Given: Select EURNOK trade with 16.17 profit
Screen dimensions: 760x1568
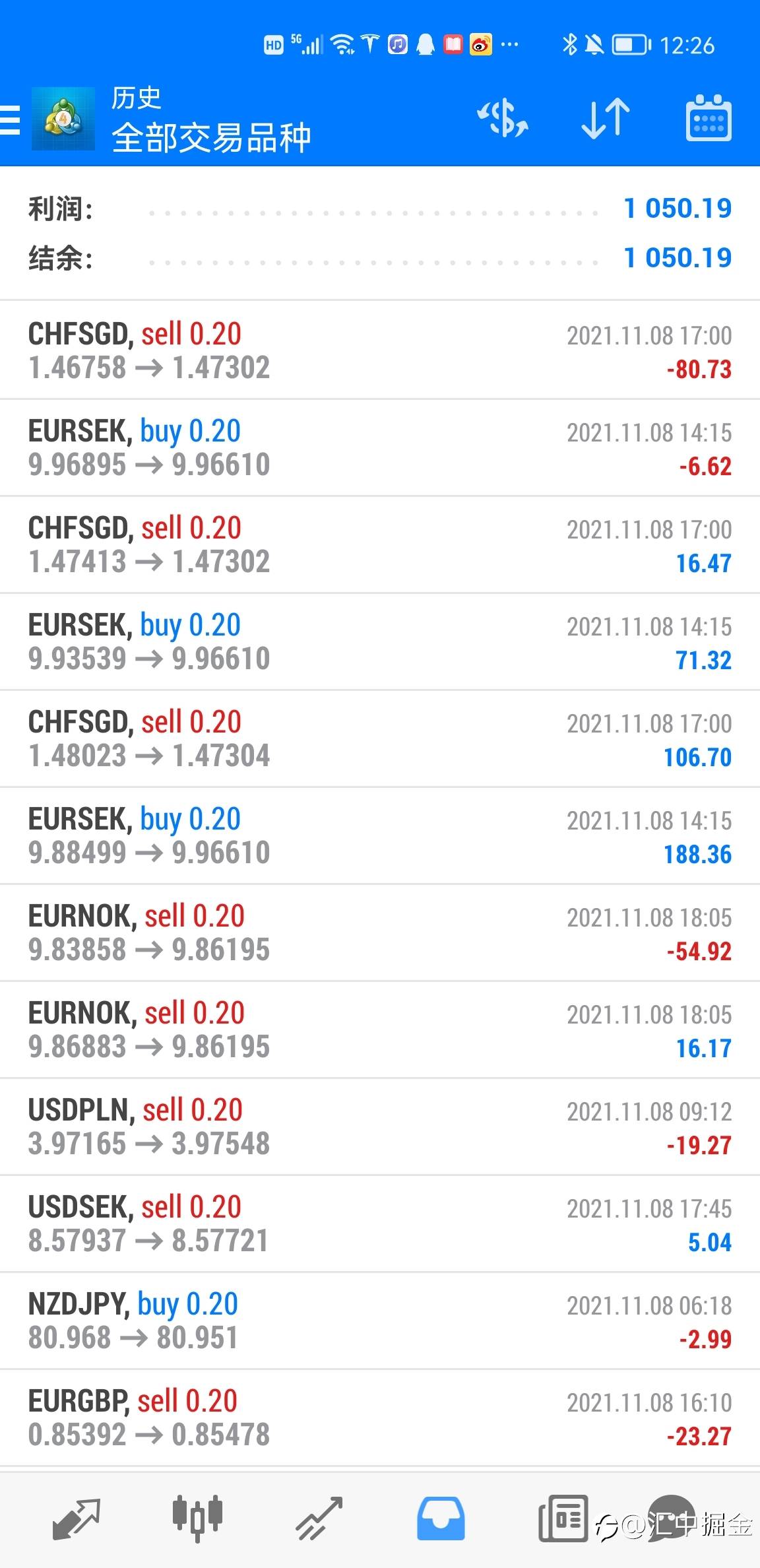Looking at the screenshot, I should 380,1029.
